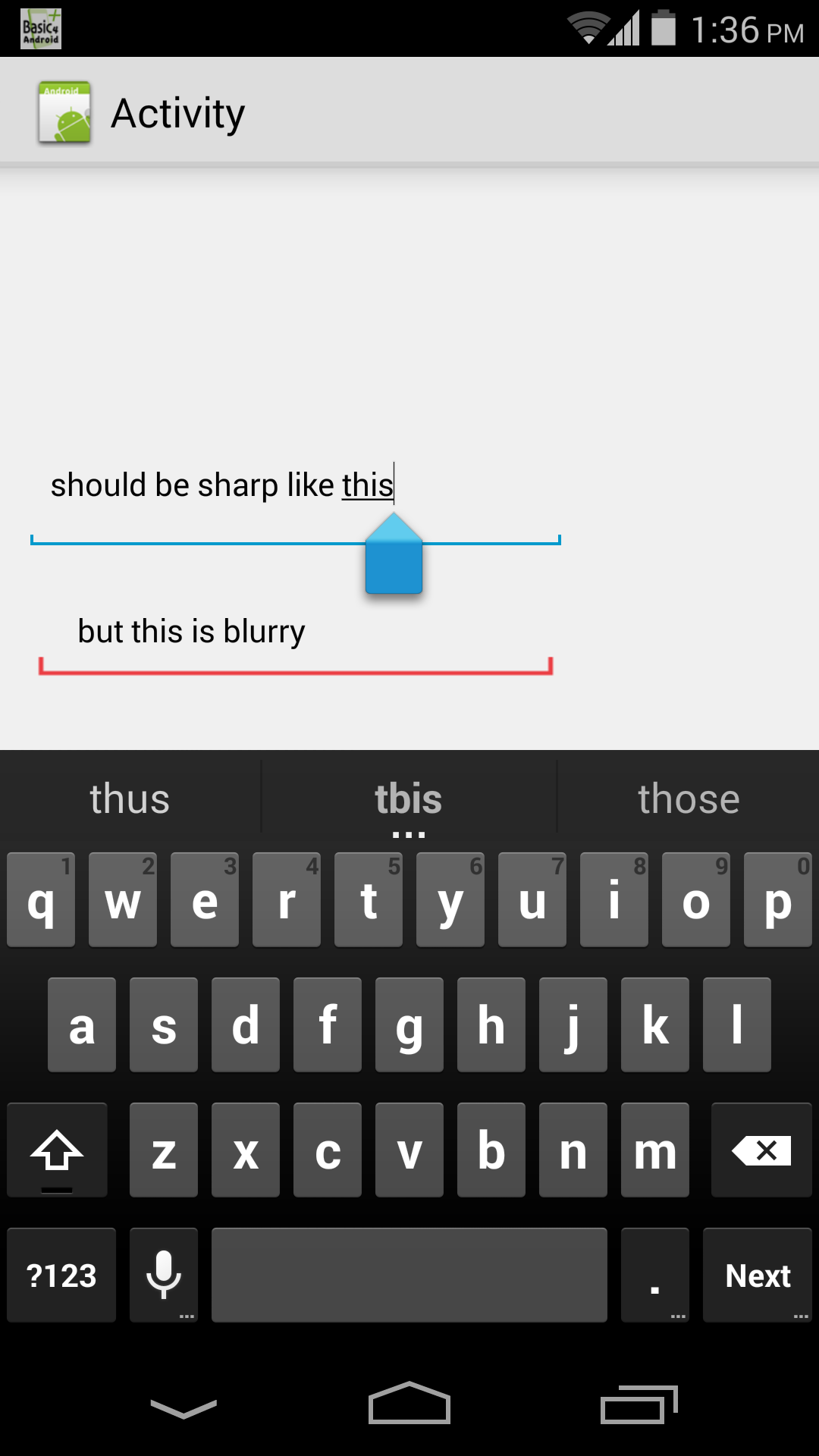Switch to the ?123 symbols keyboard
Image resolution: width=819 pixels, height=1456 pixels.
coord(61,1275)
